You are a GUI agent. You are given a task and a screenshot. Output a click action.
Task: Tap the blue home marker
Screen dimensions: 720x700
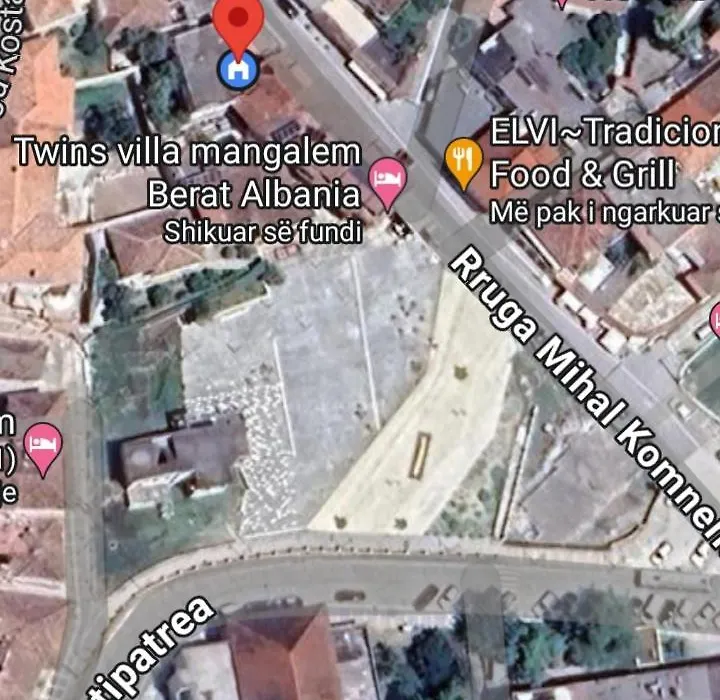238,70
